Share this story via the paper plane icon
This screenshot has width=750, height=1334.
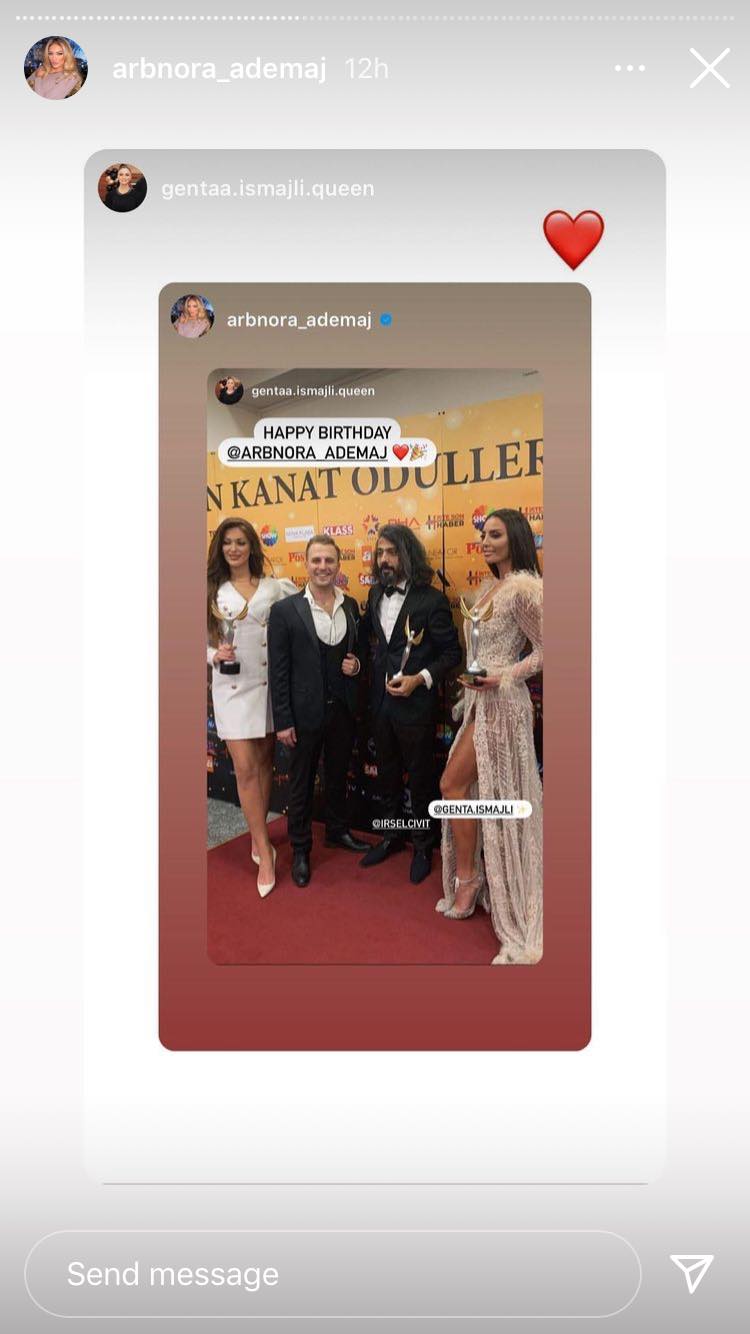pos(692,1273)
